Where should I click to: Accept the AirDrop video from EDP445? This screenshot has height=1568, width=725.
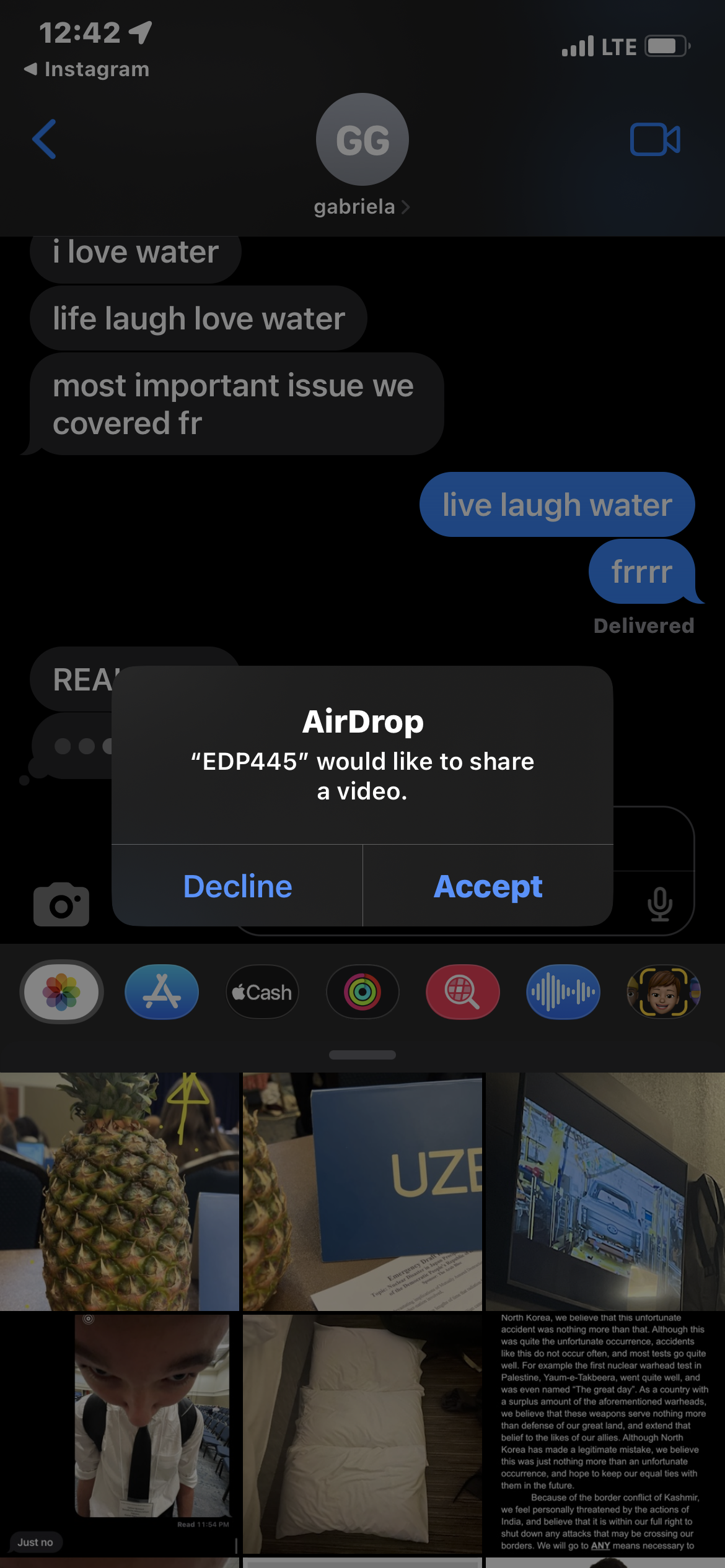point(488,886)
